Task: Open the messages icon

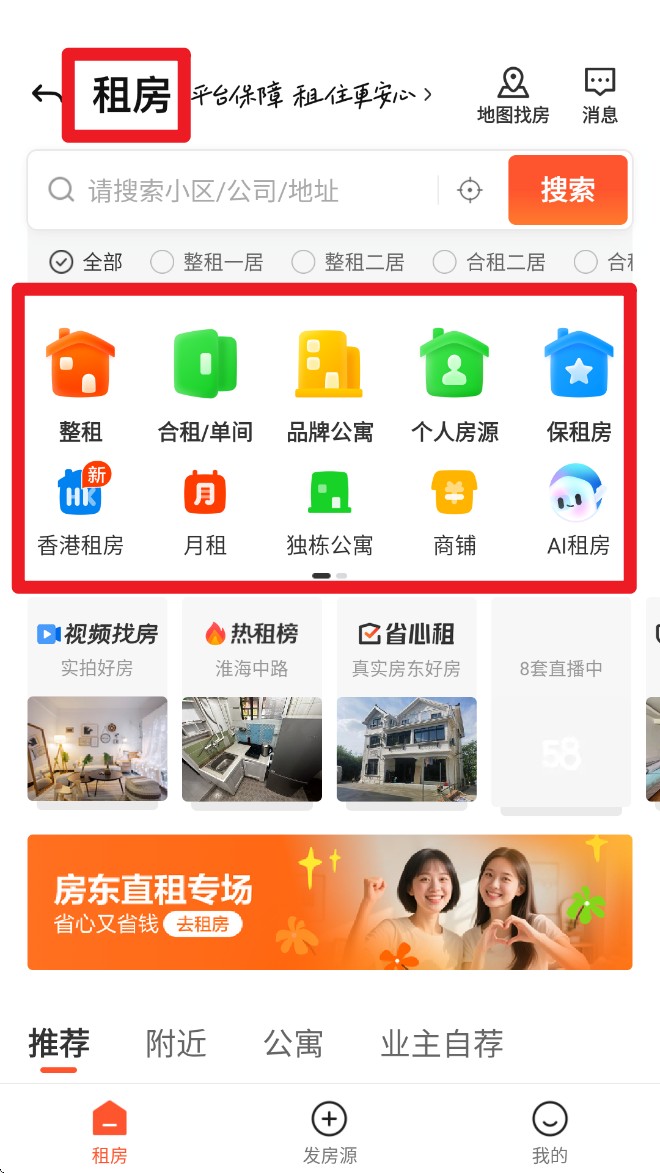Action: point(599,96)
